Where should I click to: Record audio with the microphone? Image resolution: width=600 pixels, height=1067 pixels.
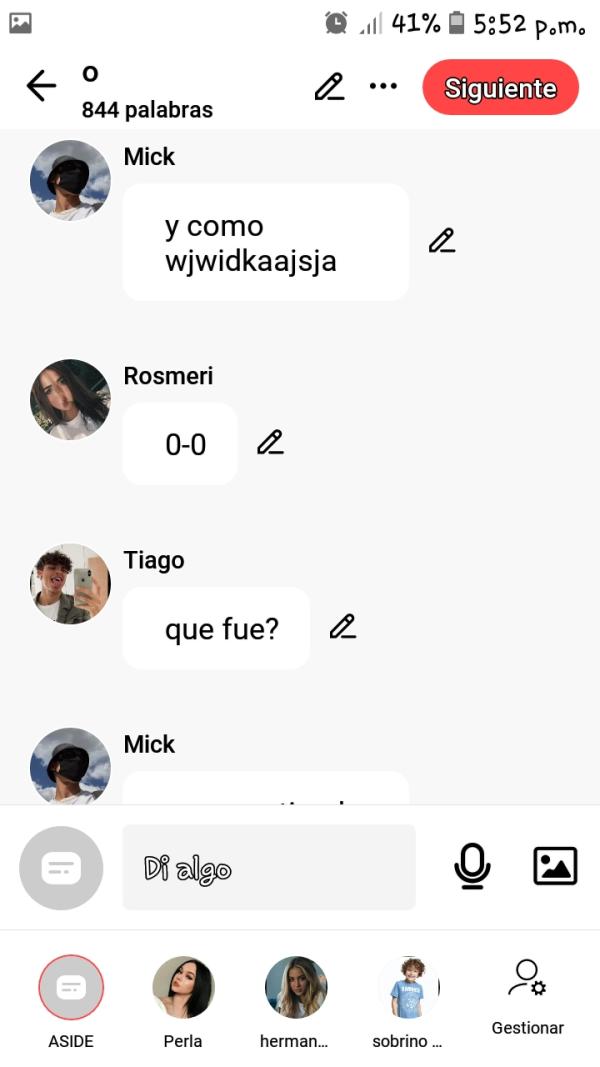pyautogui.click(x=472, y=866)
